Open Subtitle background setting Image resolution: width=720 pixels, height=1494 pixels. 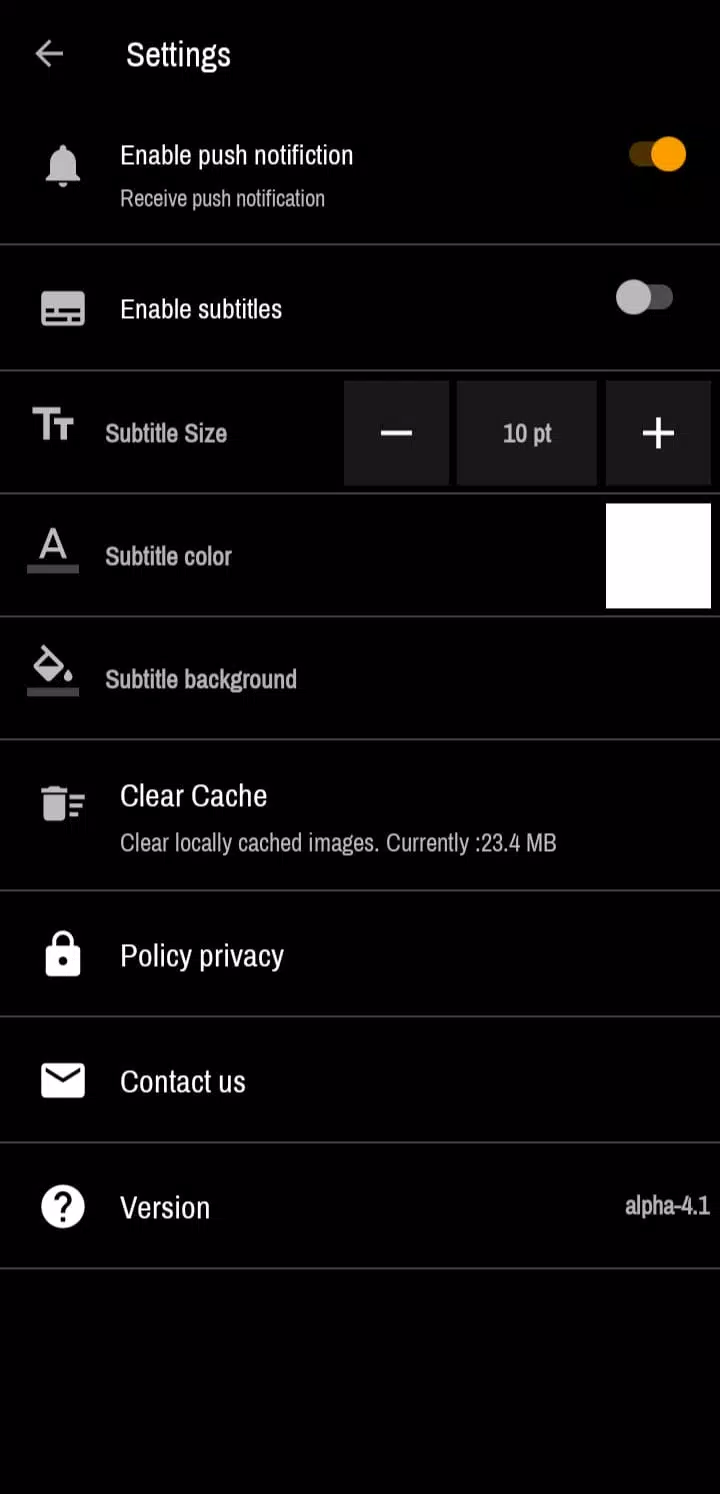point(201,679)
